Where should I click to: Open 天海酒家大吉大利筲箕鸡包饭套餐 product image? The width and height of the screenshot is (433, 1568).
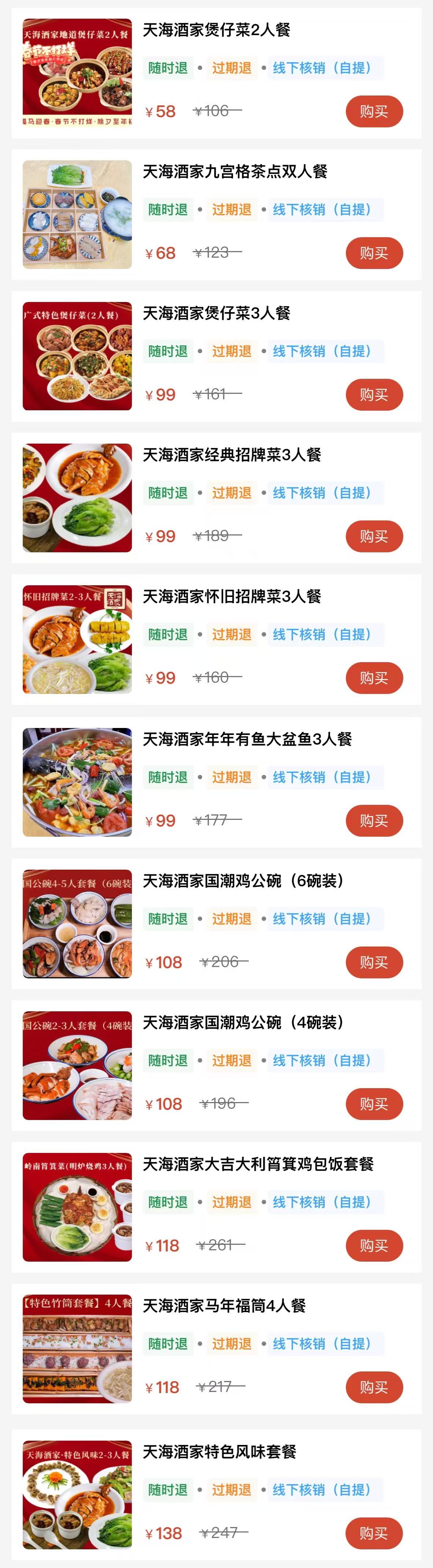point(77,1207)
